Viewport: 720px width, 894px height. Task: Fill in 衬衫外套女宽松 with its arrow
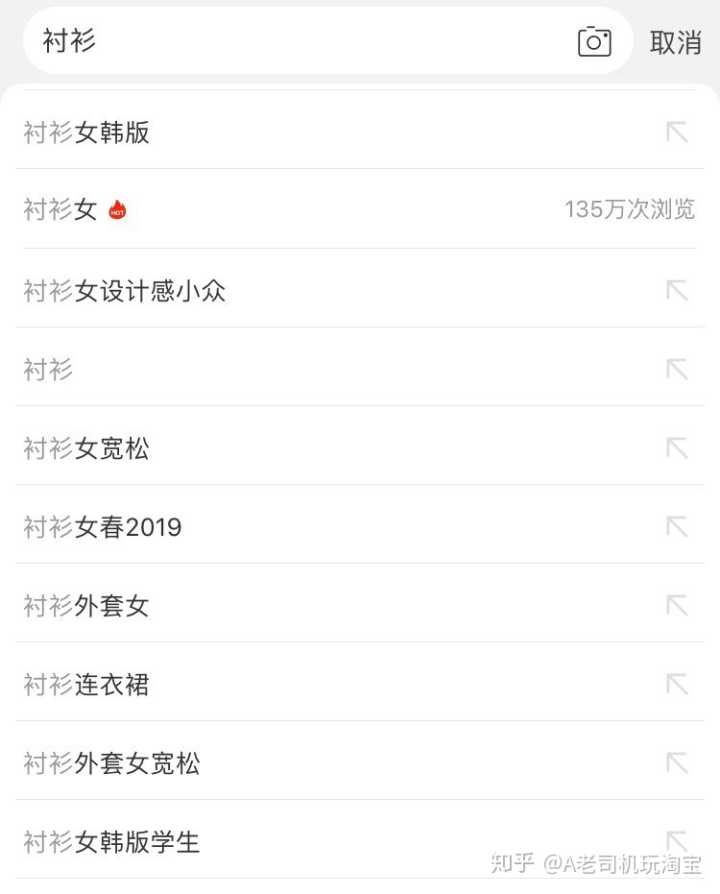[x=677, y=764]
